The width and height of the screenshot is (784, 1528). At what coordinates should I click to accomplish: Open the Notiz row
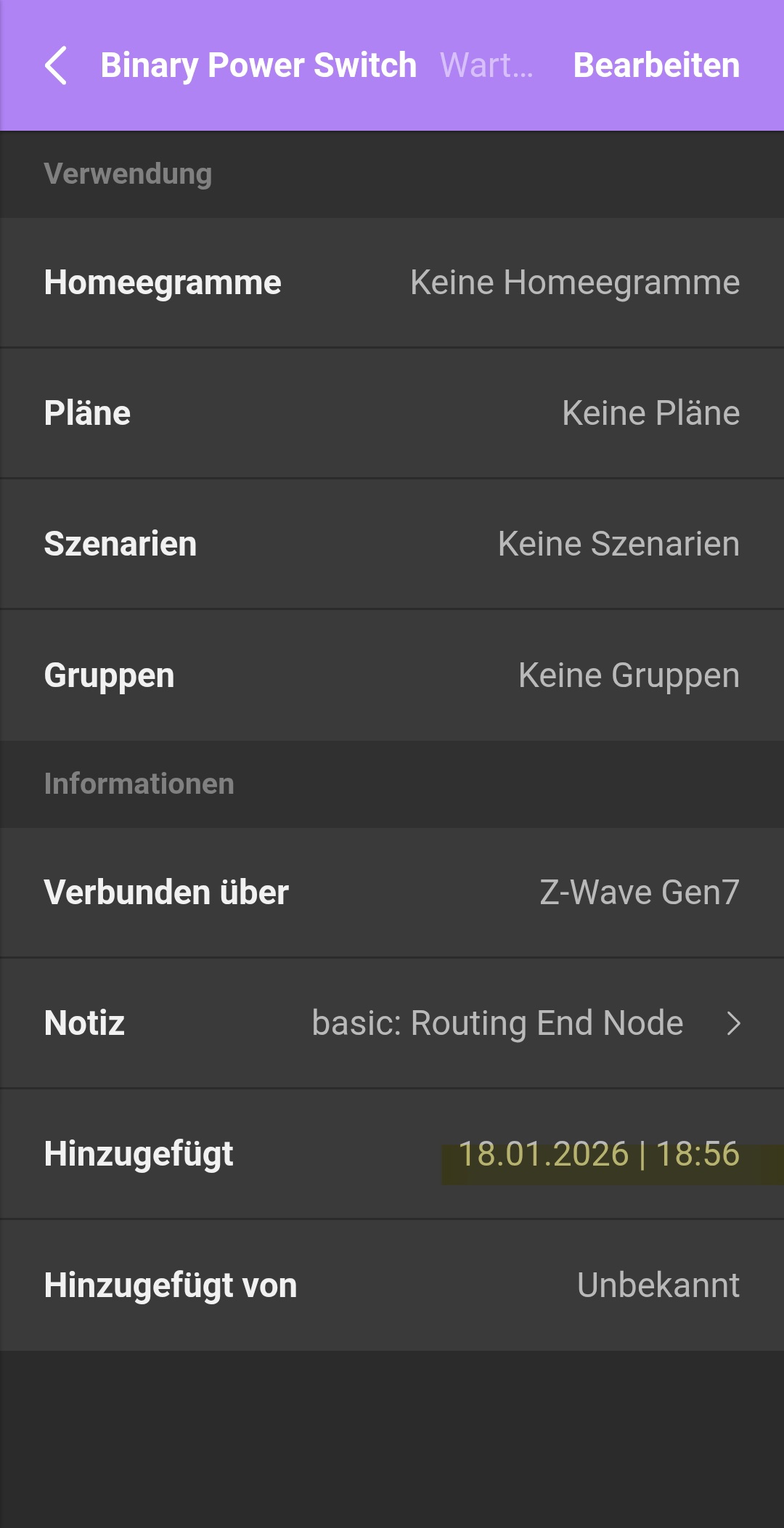click(392, 1023)
